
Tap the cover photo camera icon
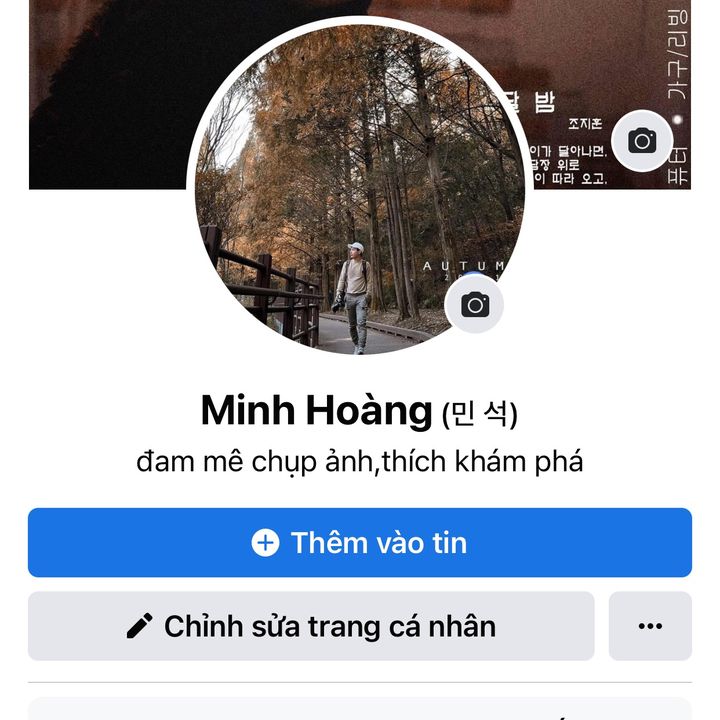[x=643, y=141]
